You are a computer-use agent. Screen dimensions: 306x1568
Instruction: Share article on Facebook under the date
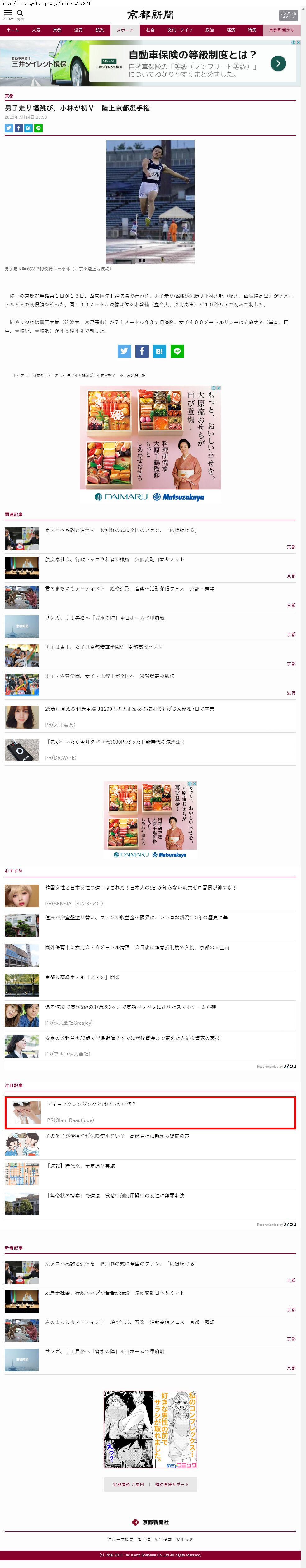(x=18, y=128)
